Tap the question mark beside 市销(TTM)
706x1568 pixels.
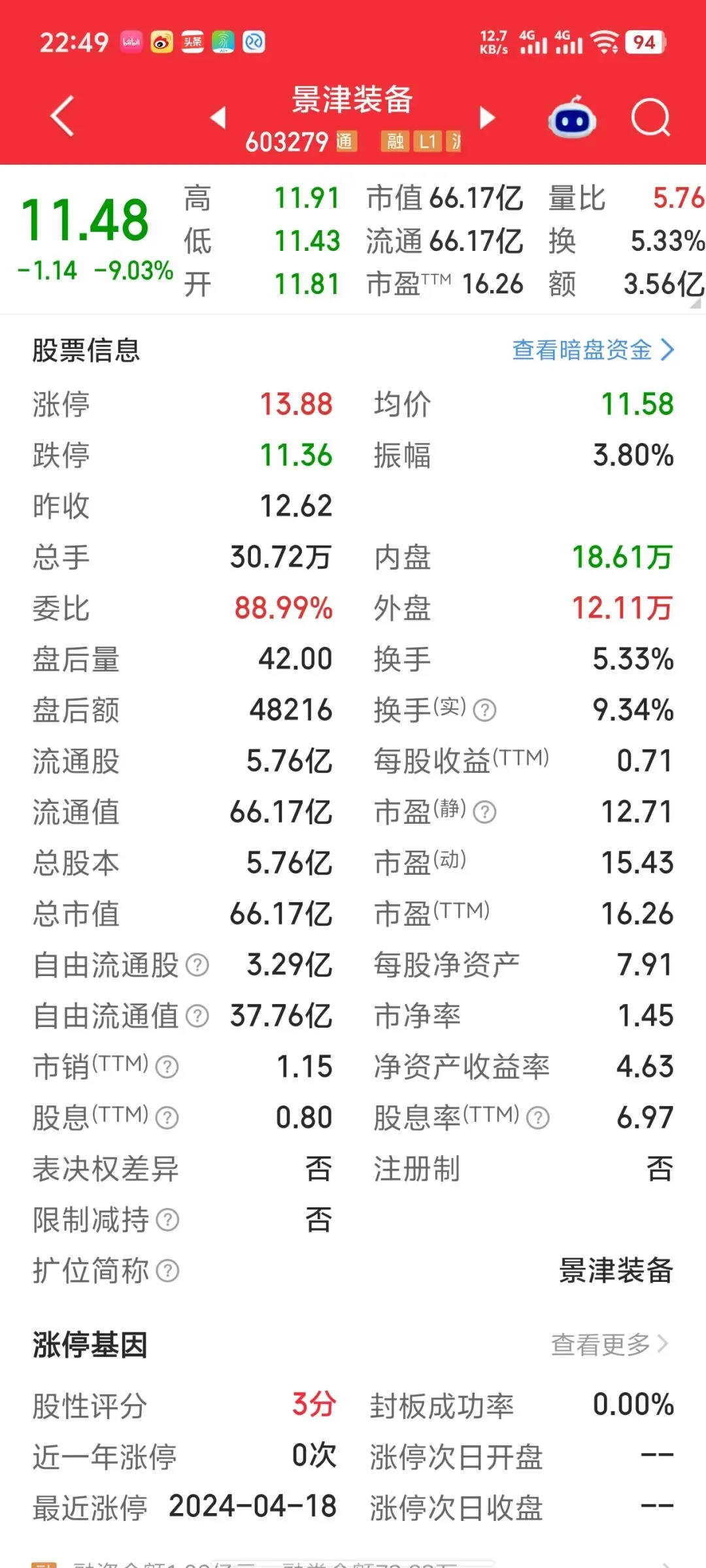[x=167, y=1067]
